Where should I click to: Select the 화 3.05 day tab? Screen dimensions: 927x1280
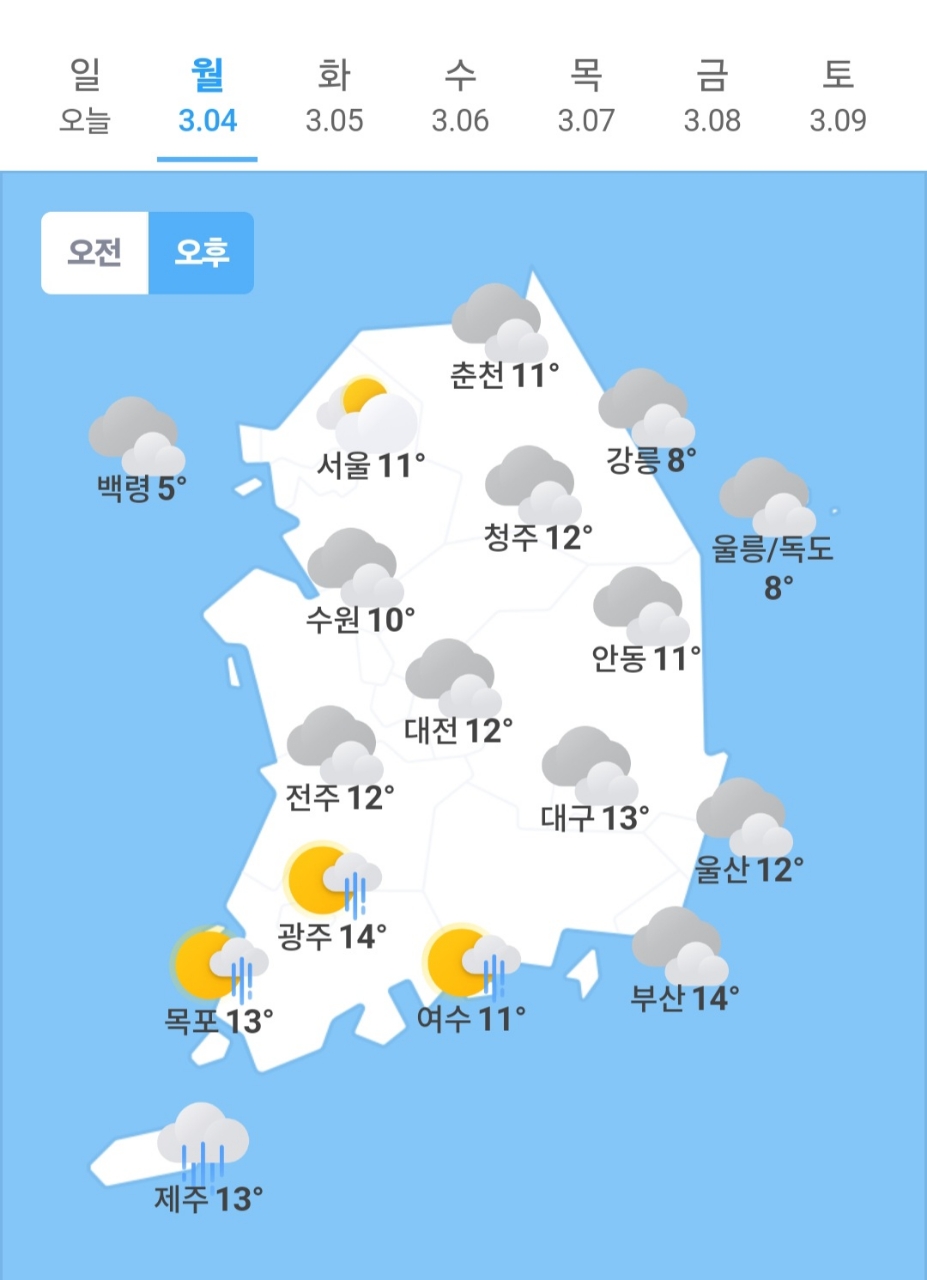(x=334, y=97)
